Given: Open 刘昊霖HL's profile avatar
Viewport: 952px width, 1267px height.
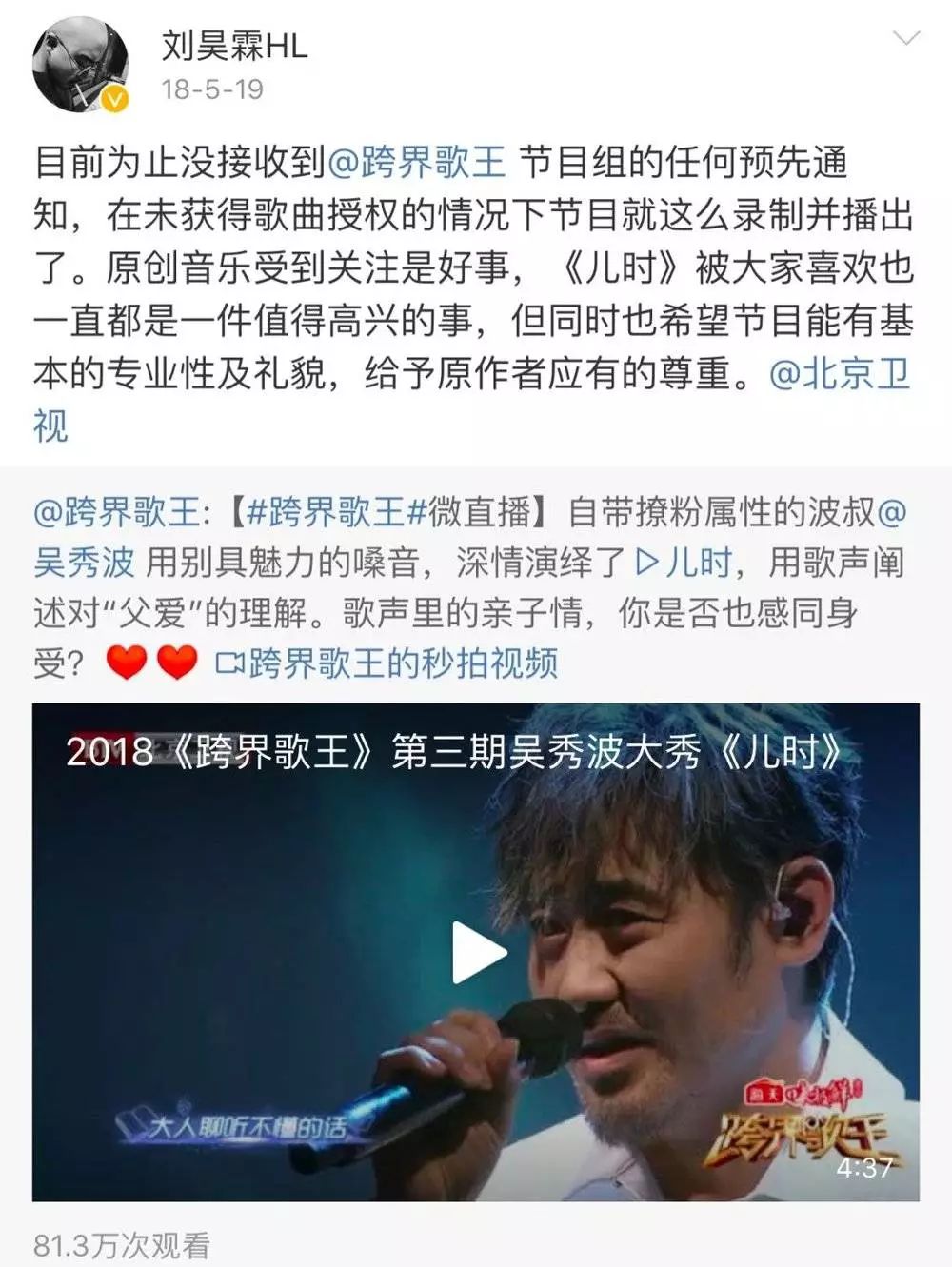Looking at the screenshot, I should [81, 66].
